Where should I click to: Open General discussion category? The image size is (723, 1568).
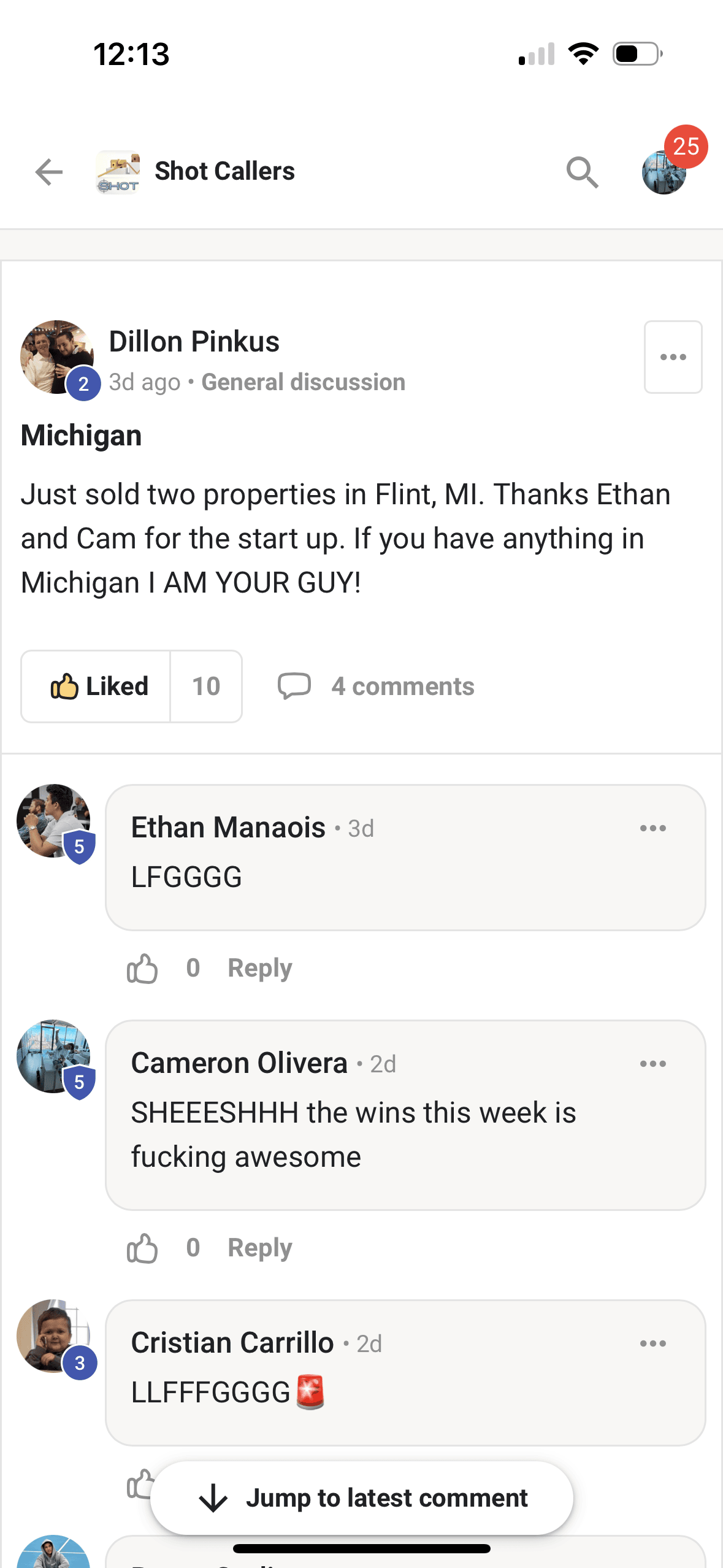click(303, 382)
